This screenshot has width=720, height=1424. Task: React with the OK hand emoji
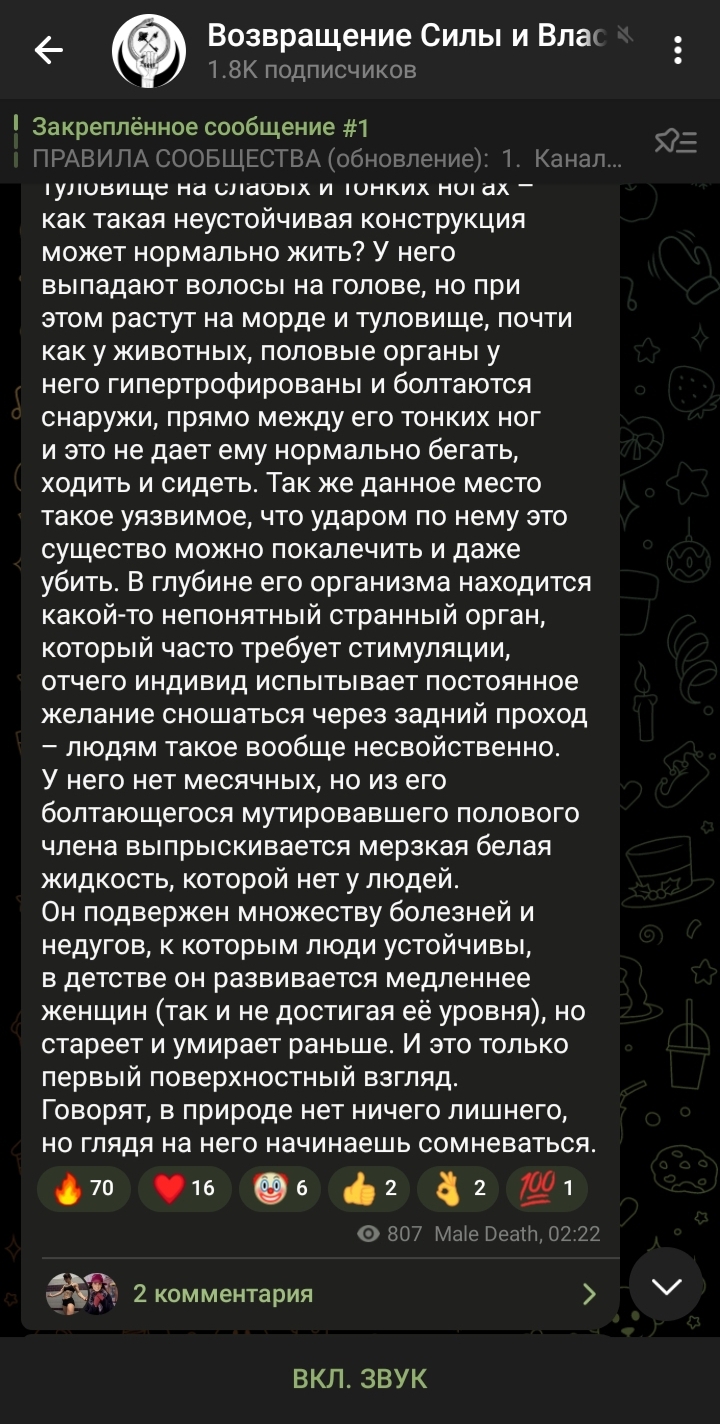(457, 1188)
